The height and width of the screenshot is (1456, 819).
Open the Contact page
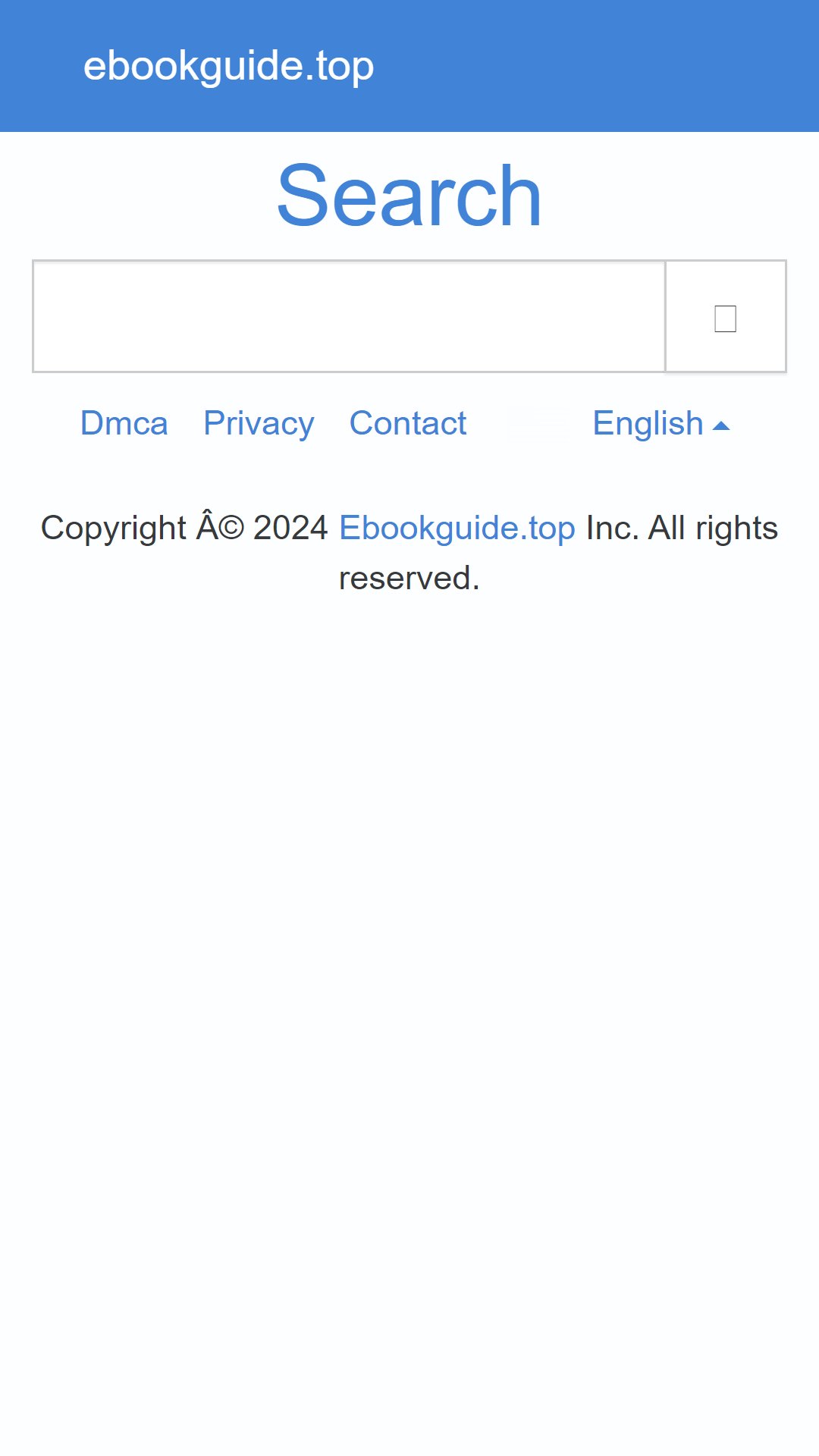click(x=408, y=423)
